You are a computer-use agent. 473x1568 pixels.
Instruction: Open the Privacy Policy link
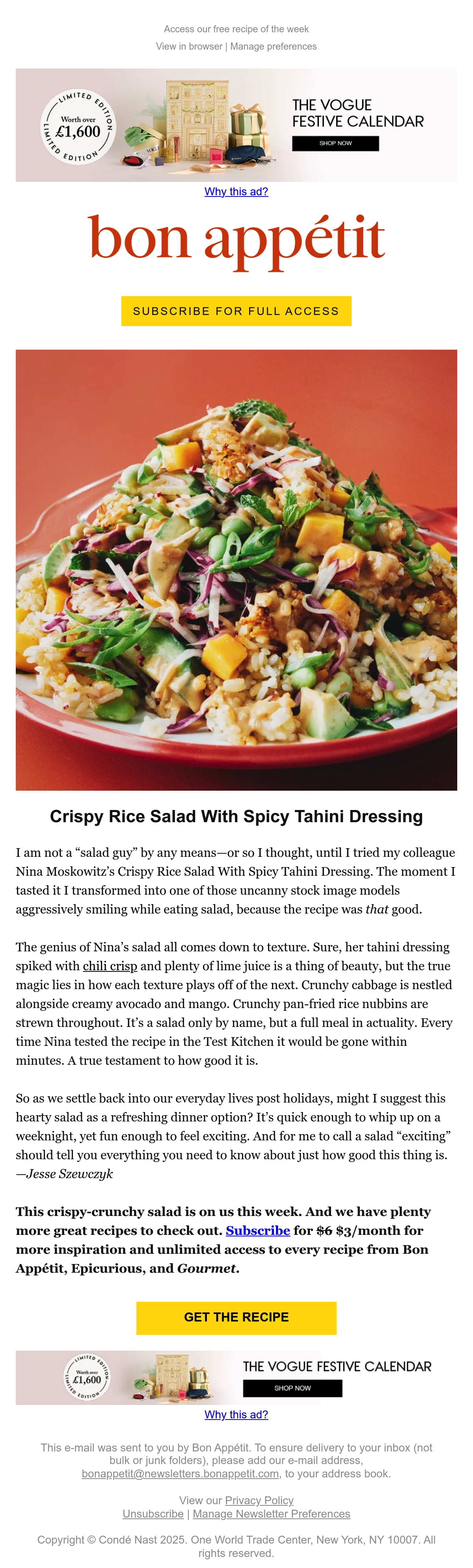coord(259,1500)
